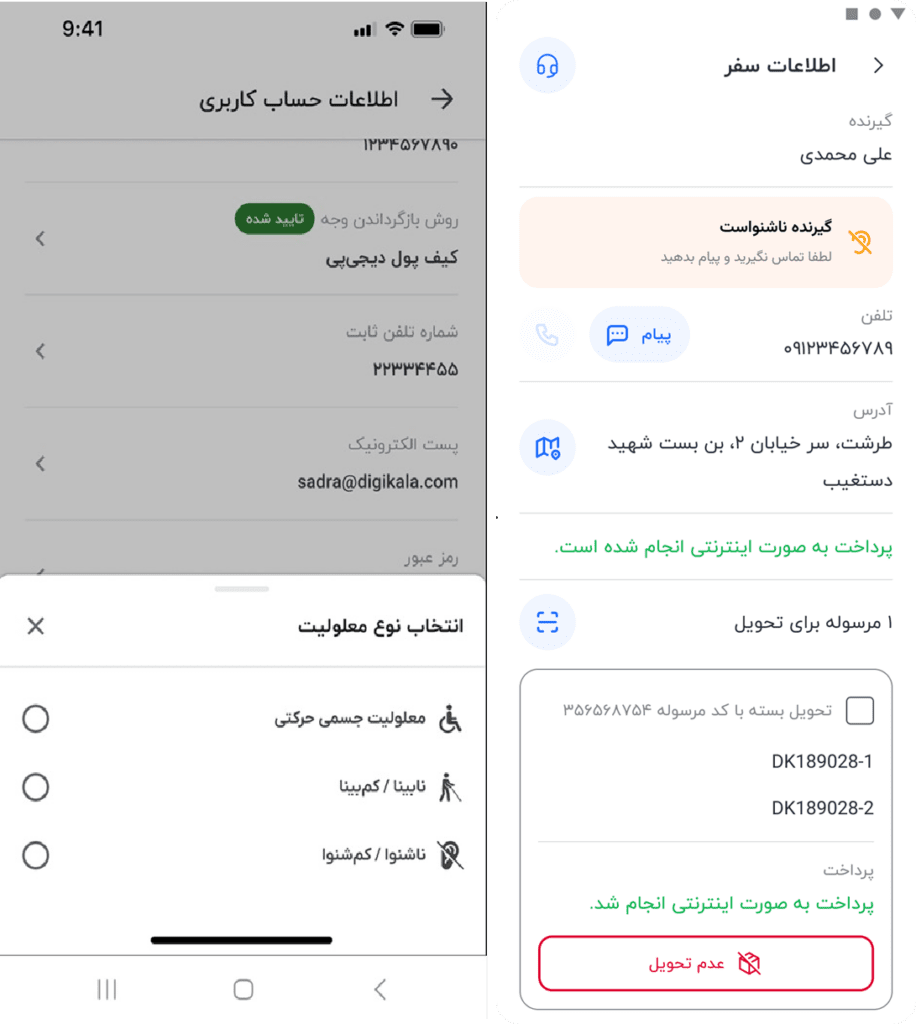916x1024 pixels.
Task: Close the disability type sheet
Action: (x=36, y=627)
